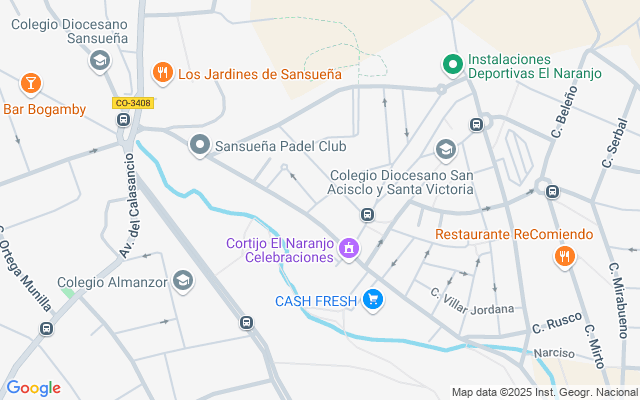Viewport: 640px width, 400px height.
Task: Select the Sansueña Padel Club marker
Action: click(x=199, y=146)
